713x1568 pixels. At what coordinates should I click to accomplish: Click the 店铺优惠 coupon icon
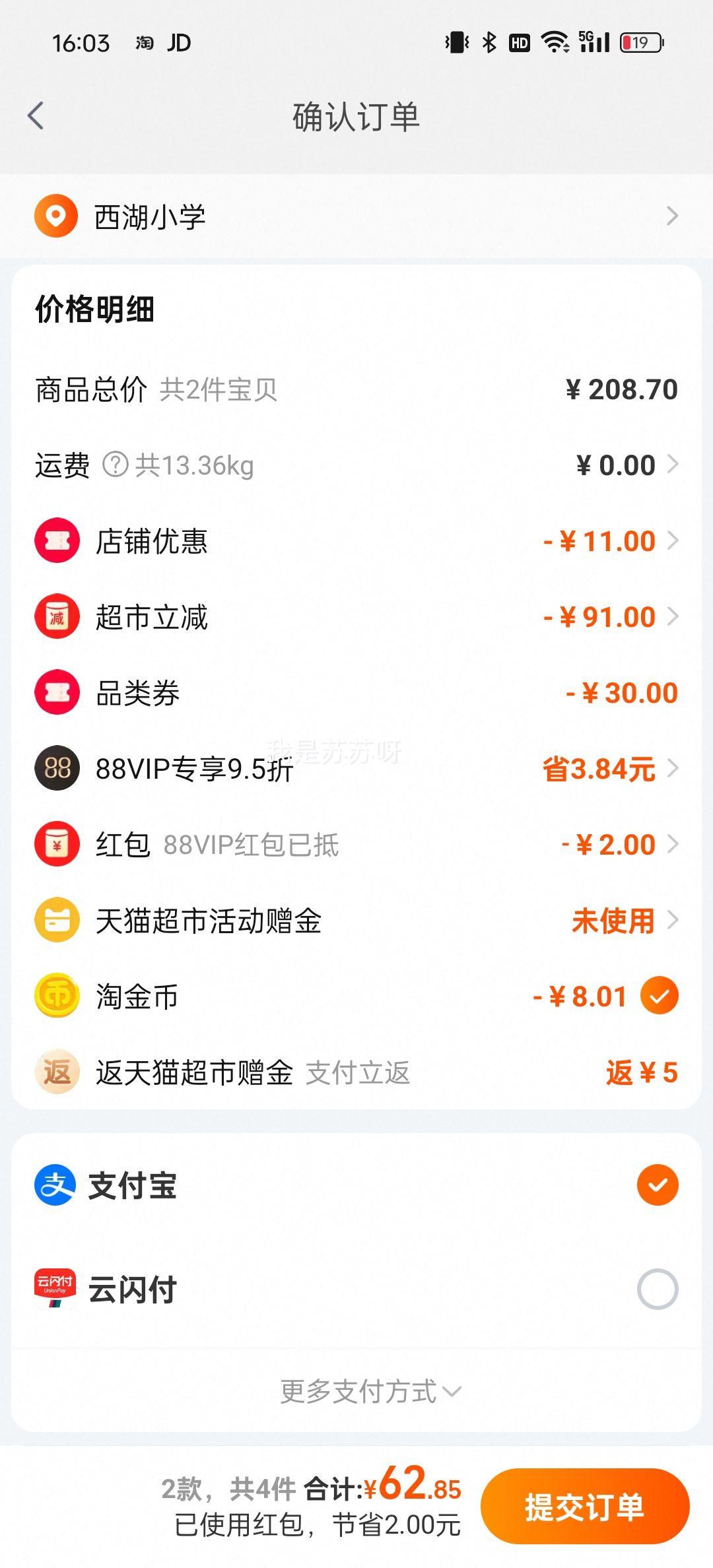56,540
